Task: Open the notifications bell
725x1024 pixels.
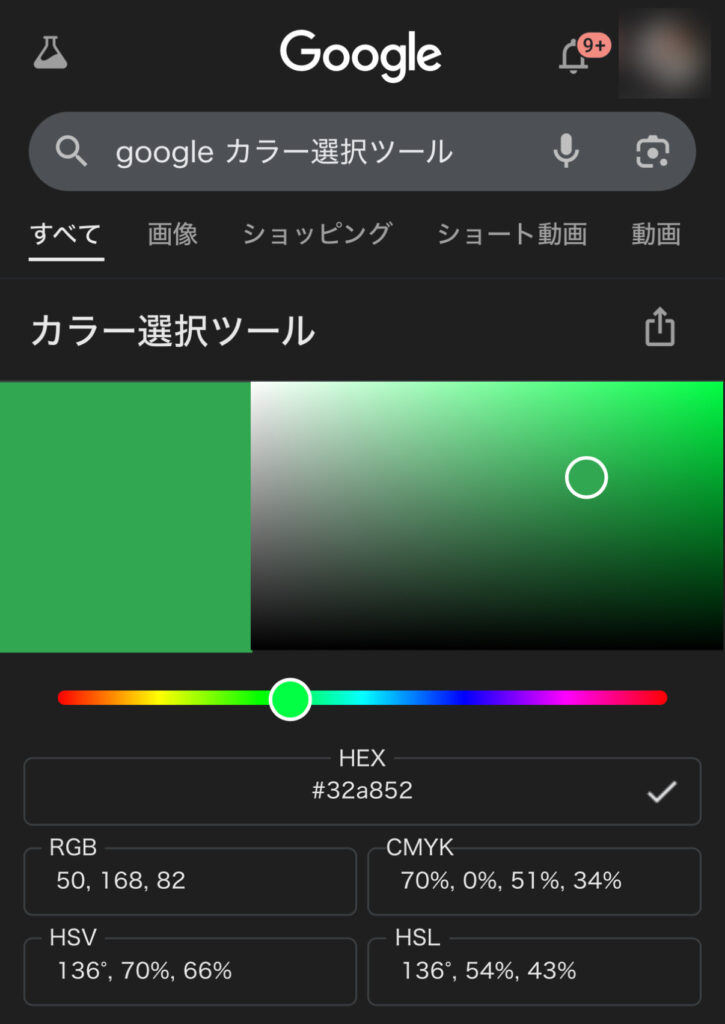Action: (x=574, y=55)
